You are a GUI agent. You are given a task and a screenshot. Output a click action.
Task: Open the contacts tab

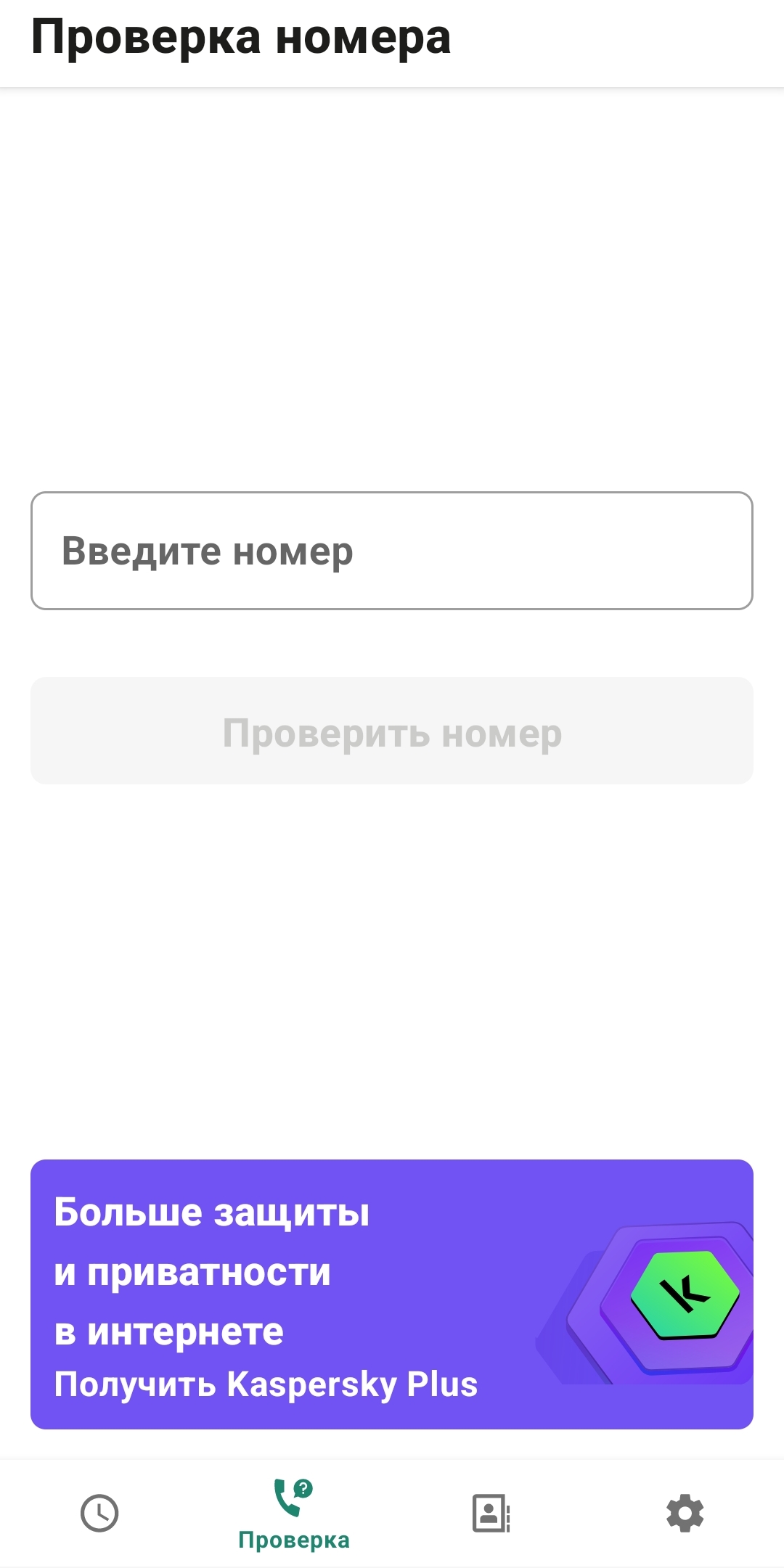(x=491, y=1514)
